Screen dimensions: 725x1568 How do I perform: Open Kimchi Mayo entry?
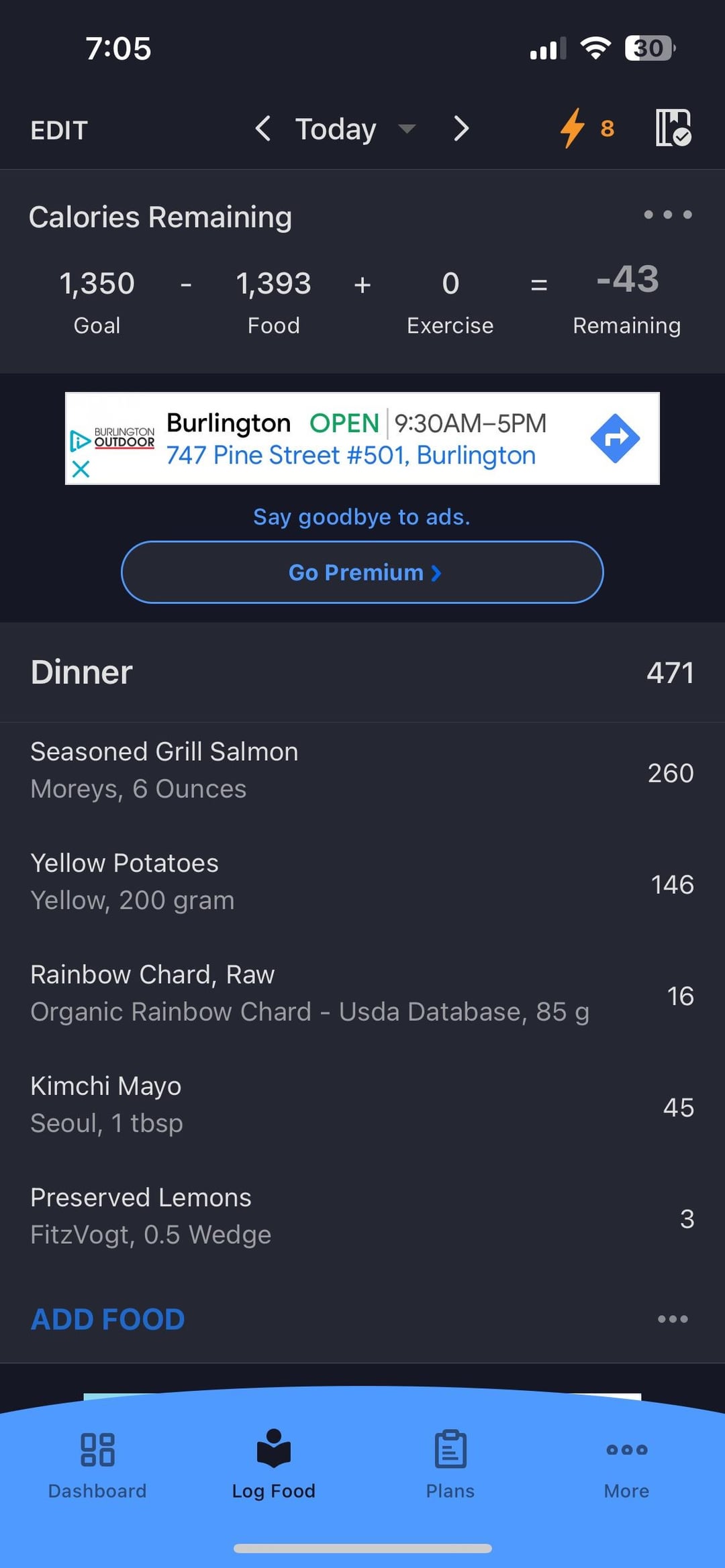click(362, 1105)
